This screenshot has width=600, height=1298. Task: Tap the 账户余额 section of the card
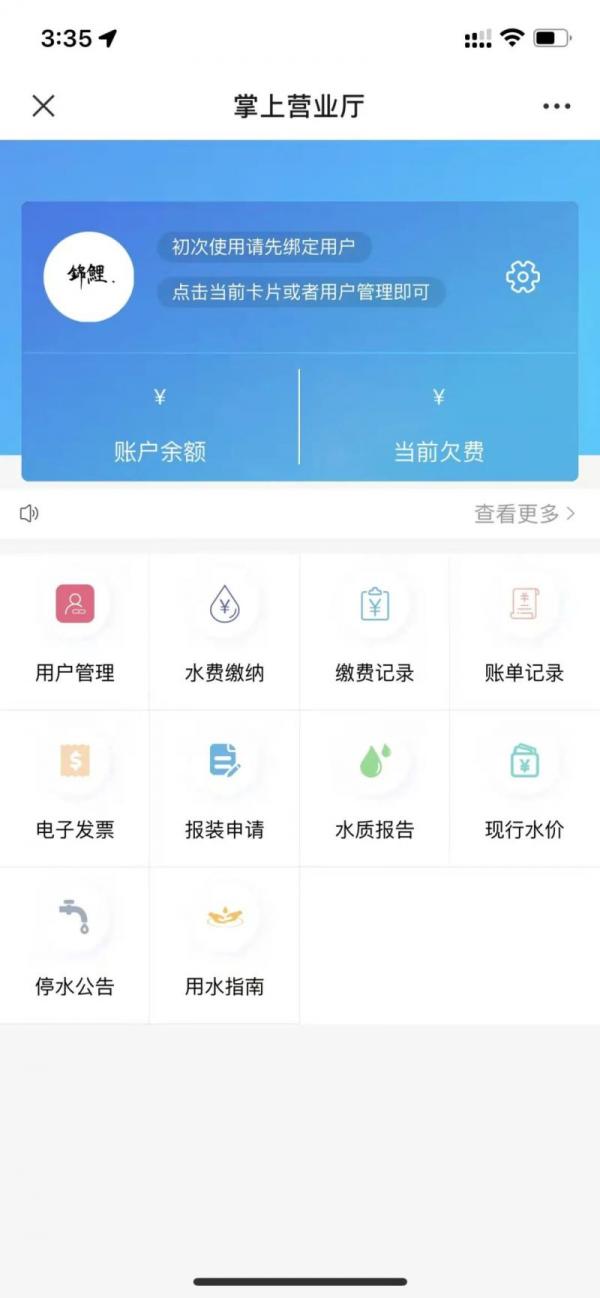point(160,418)
